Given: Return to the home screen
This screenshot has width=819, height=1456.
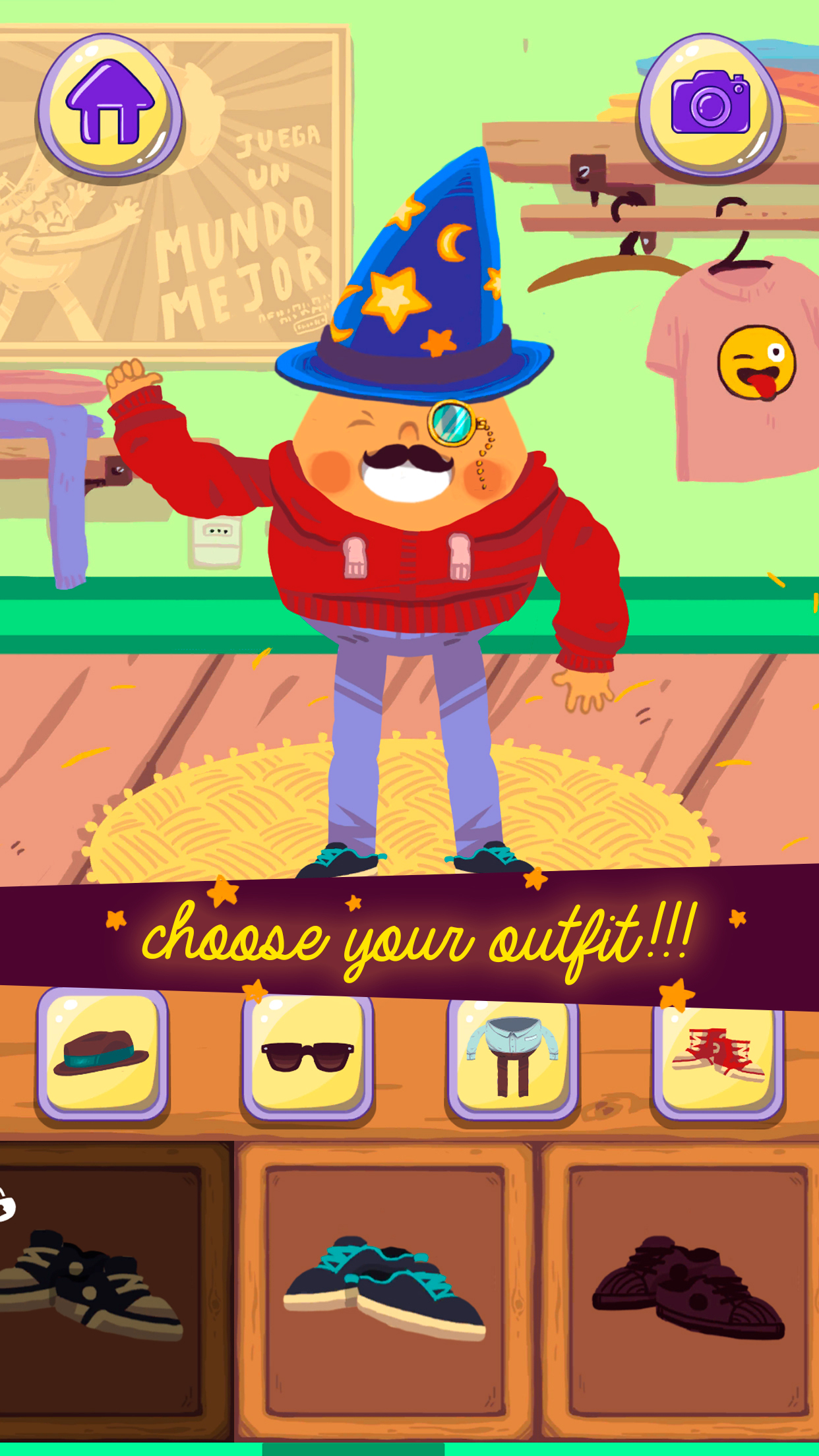Looking at the screenshot, I should (109, 106).
